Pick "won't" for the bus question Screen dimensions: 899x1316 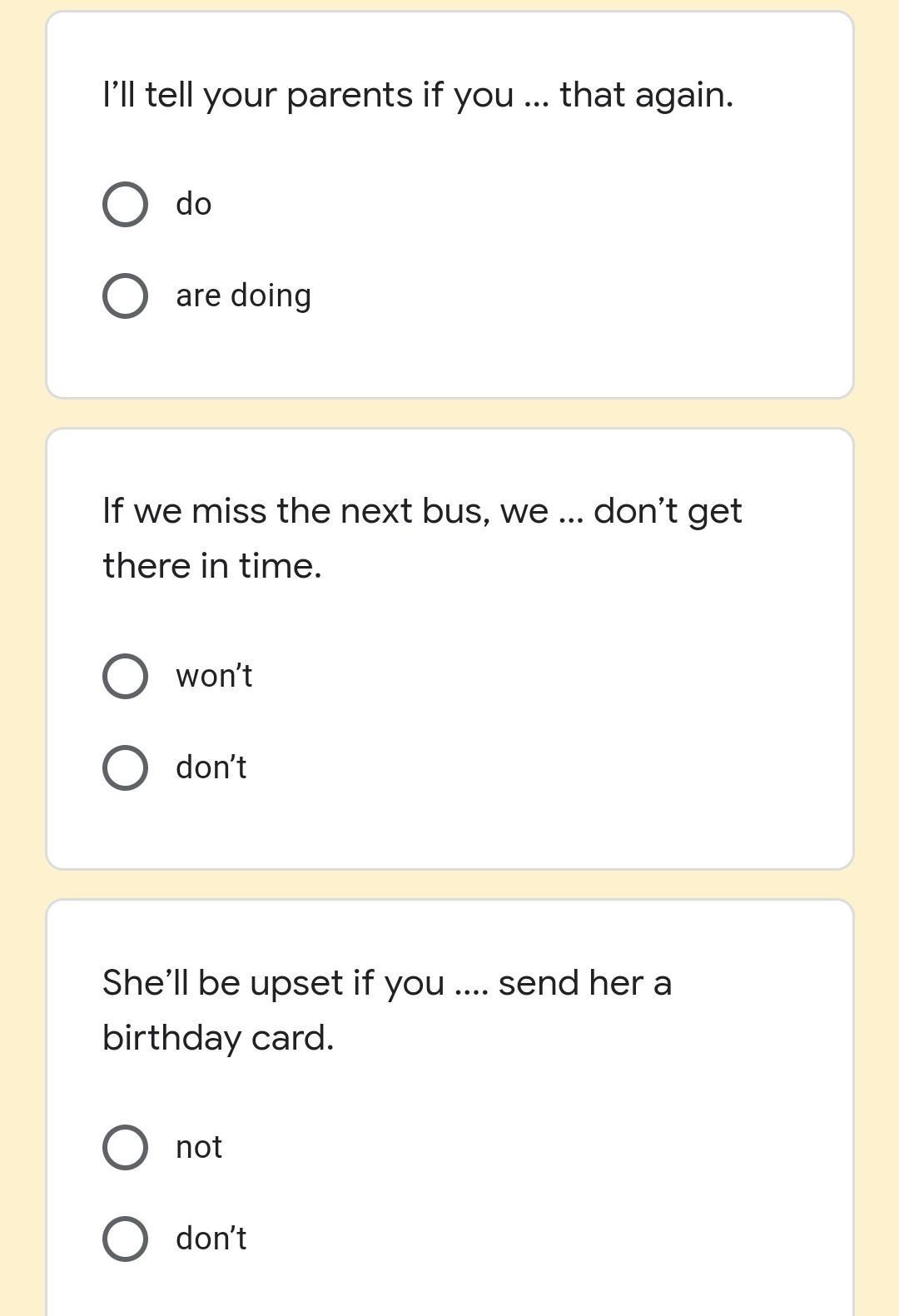[x=126, y=675]
